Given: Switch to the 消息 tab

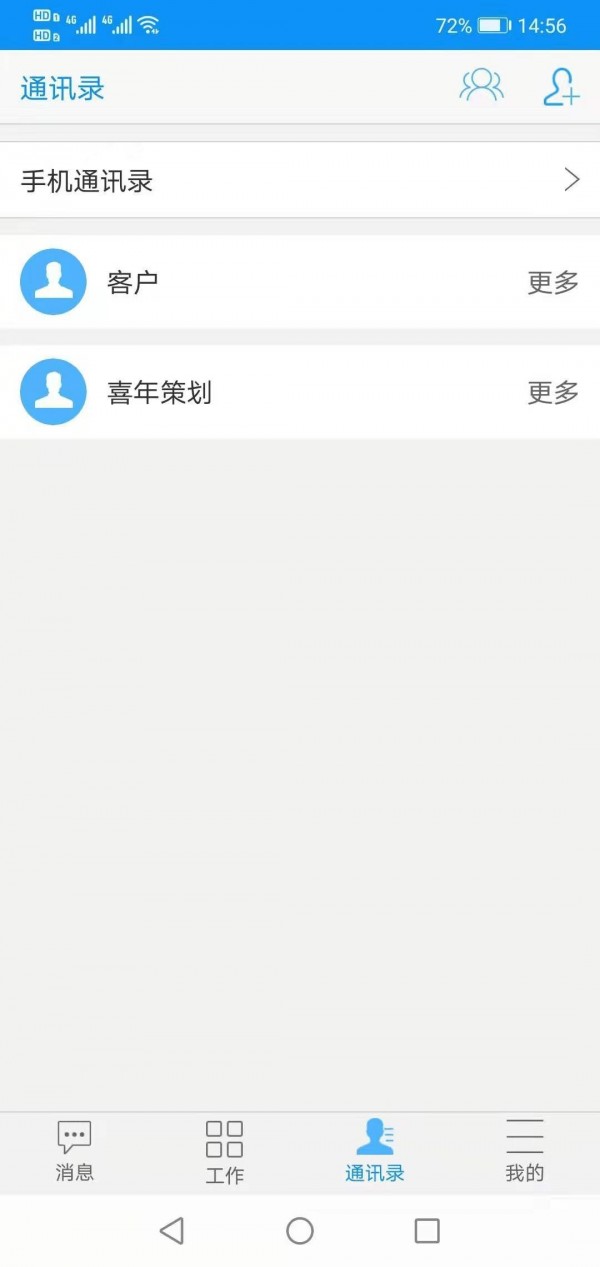Looking at the screenshot, I should (75, 1151).
